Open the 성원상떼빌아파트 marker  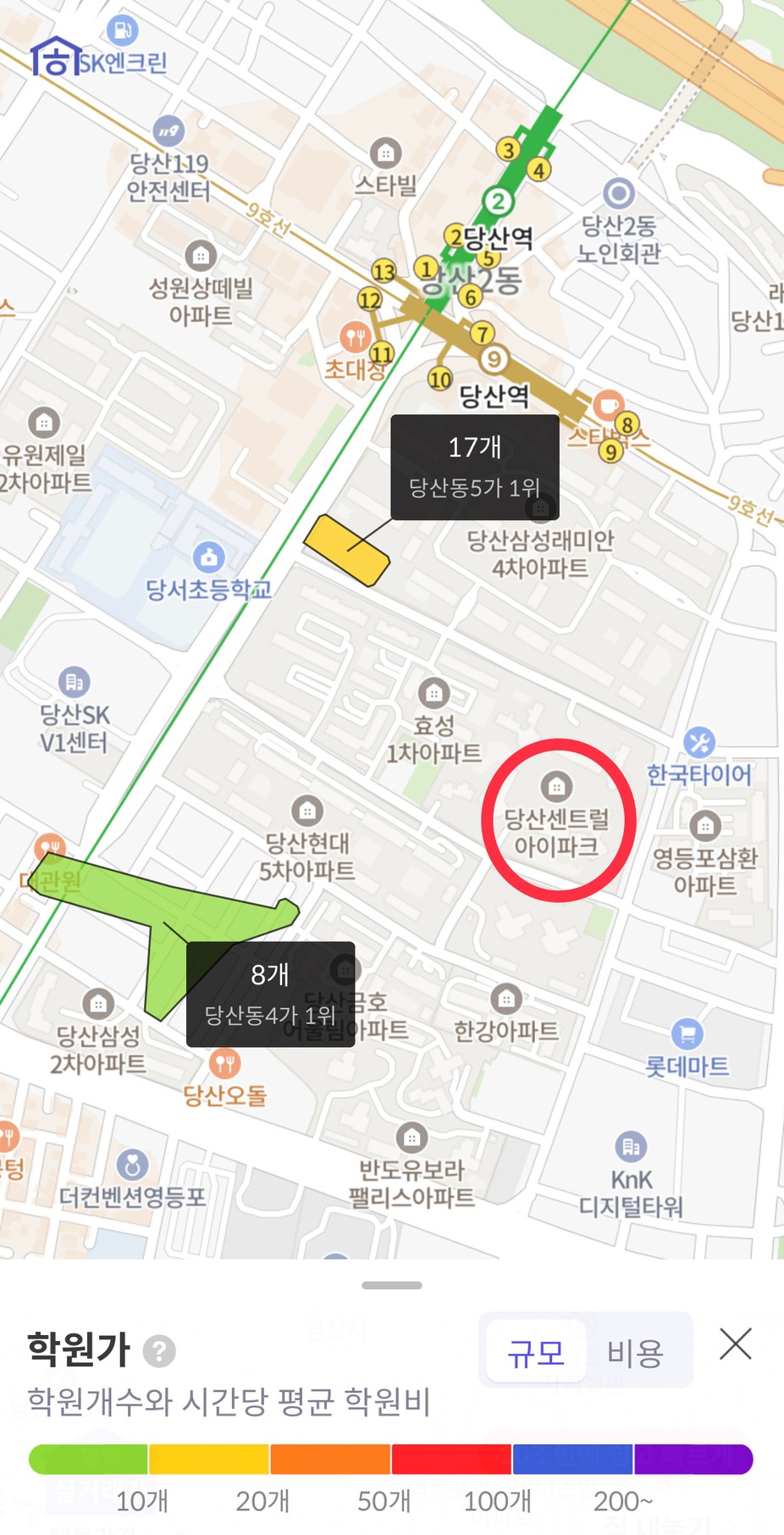(x=201, y=256)
